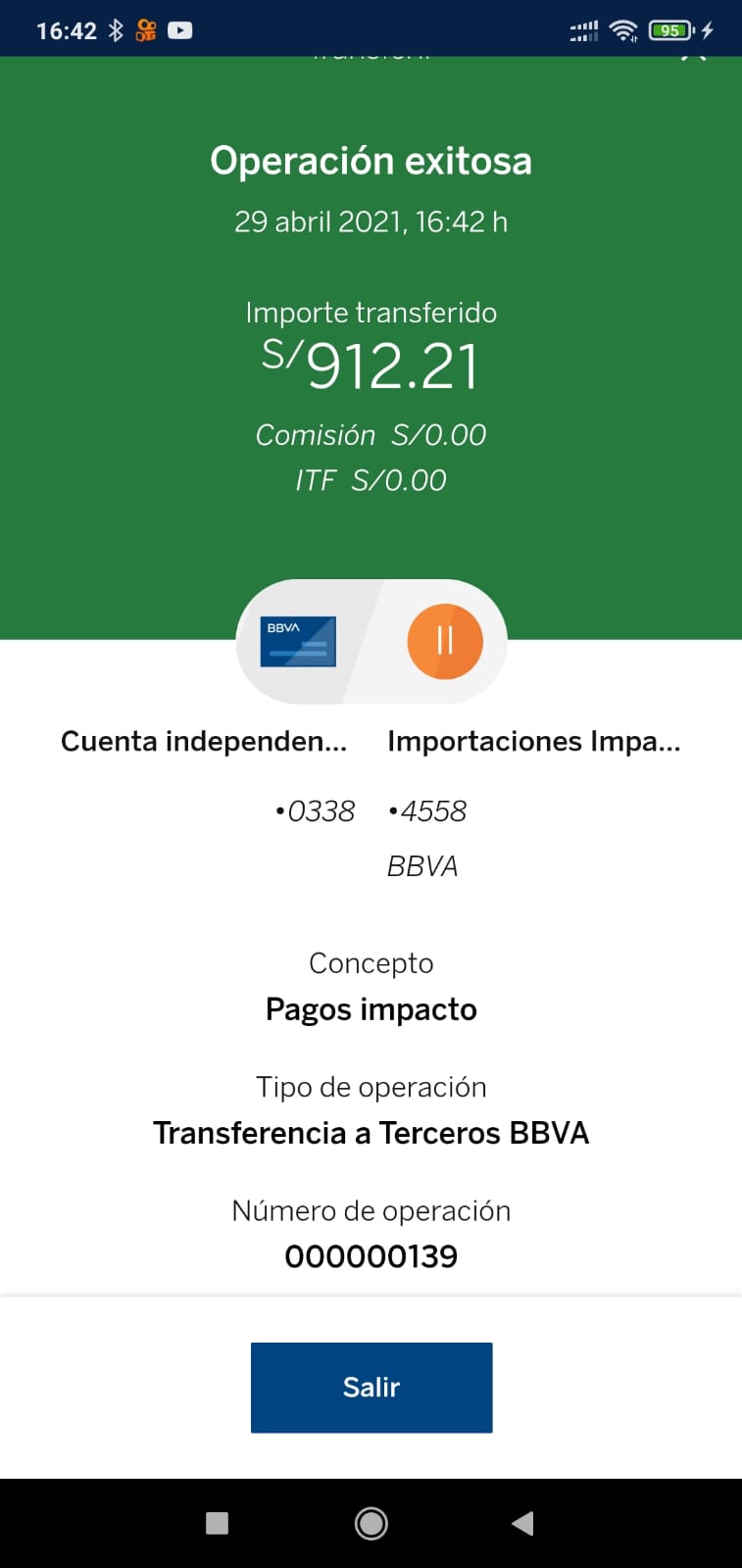Close the transfer confirmation screen
Screen dimensions: 742x1568
[694, 57]
